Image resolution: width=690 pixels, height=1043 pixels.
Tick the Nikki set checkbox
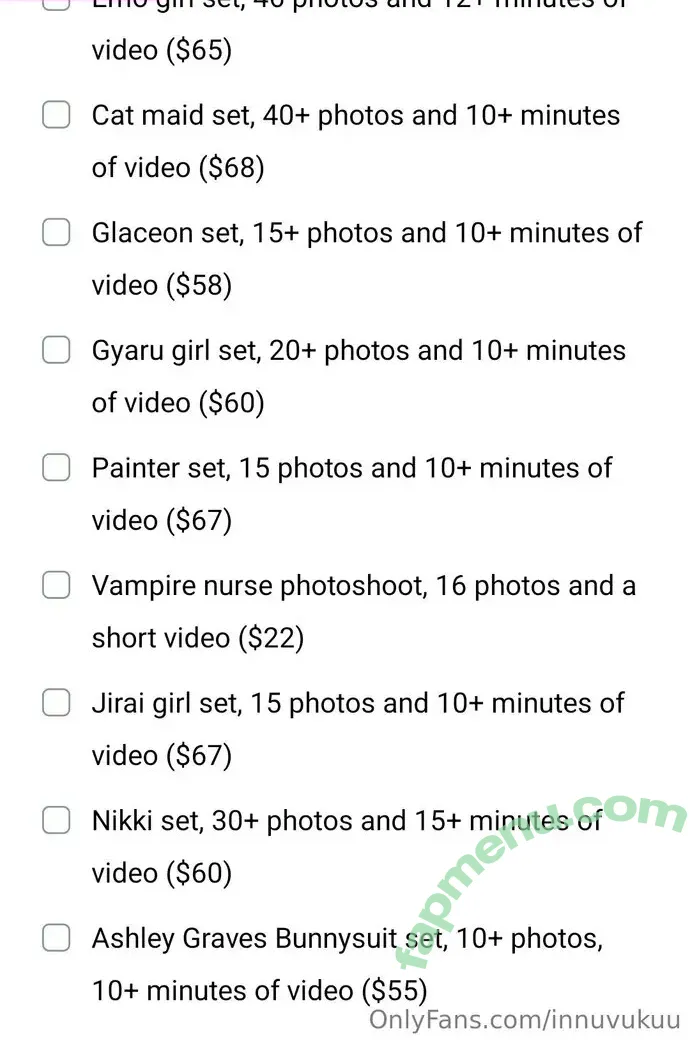coord(56,821)
